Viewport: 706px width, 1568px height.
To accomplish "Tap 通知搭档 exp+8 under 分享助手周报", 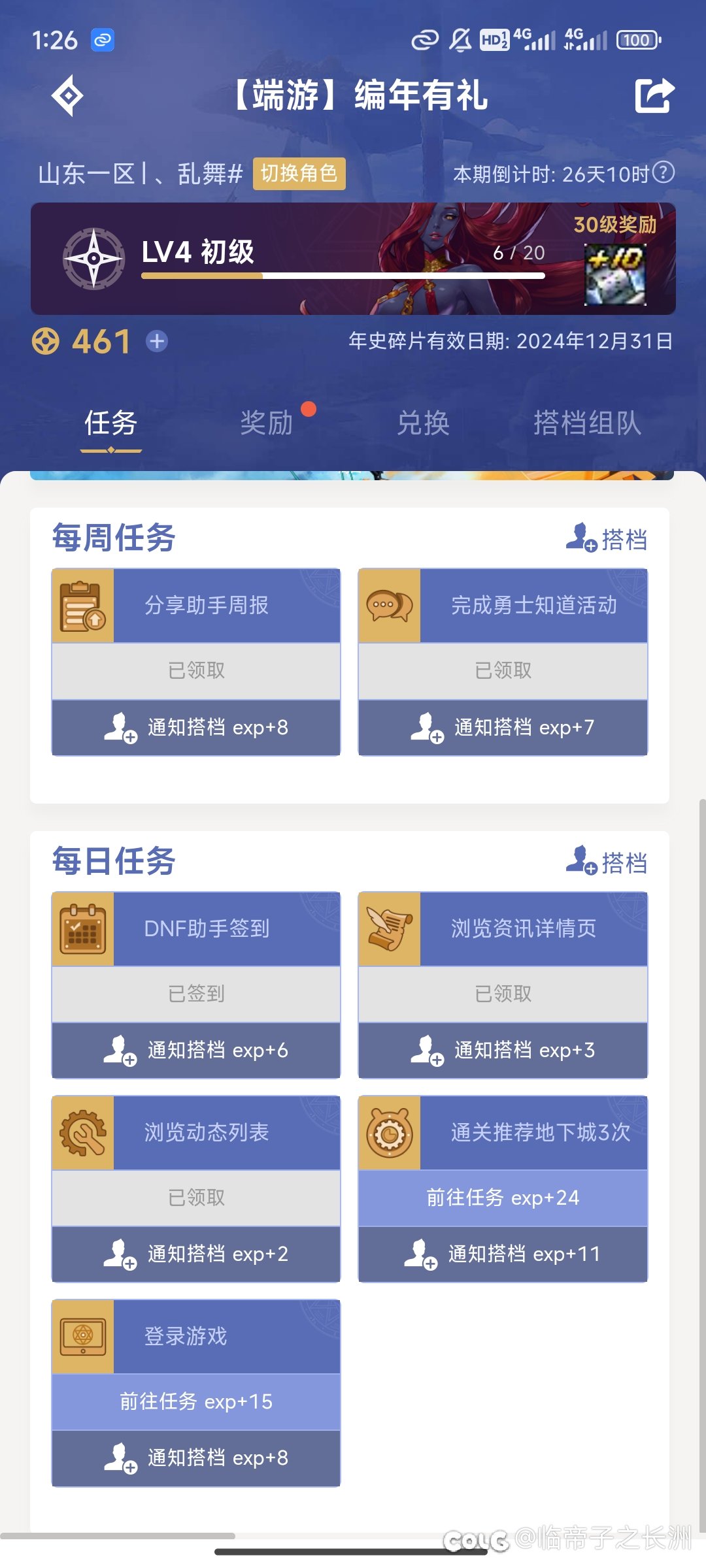I will click(x=196, y=727).
